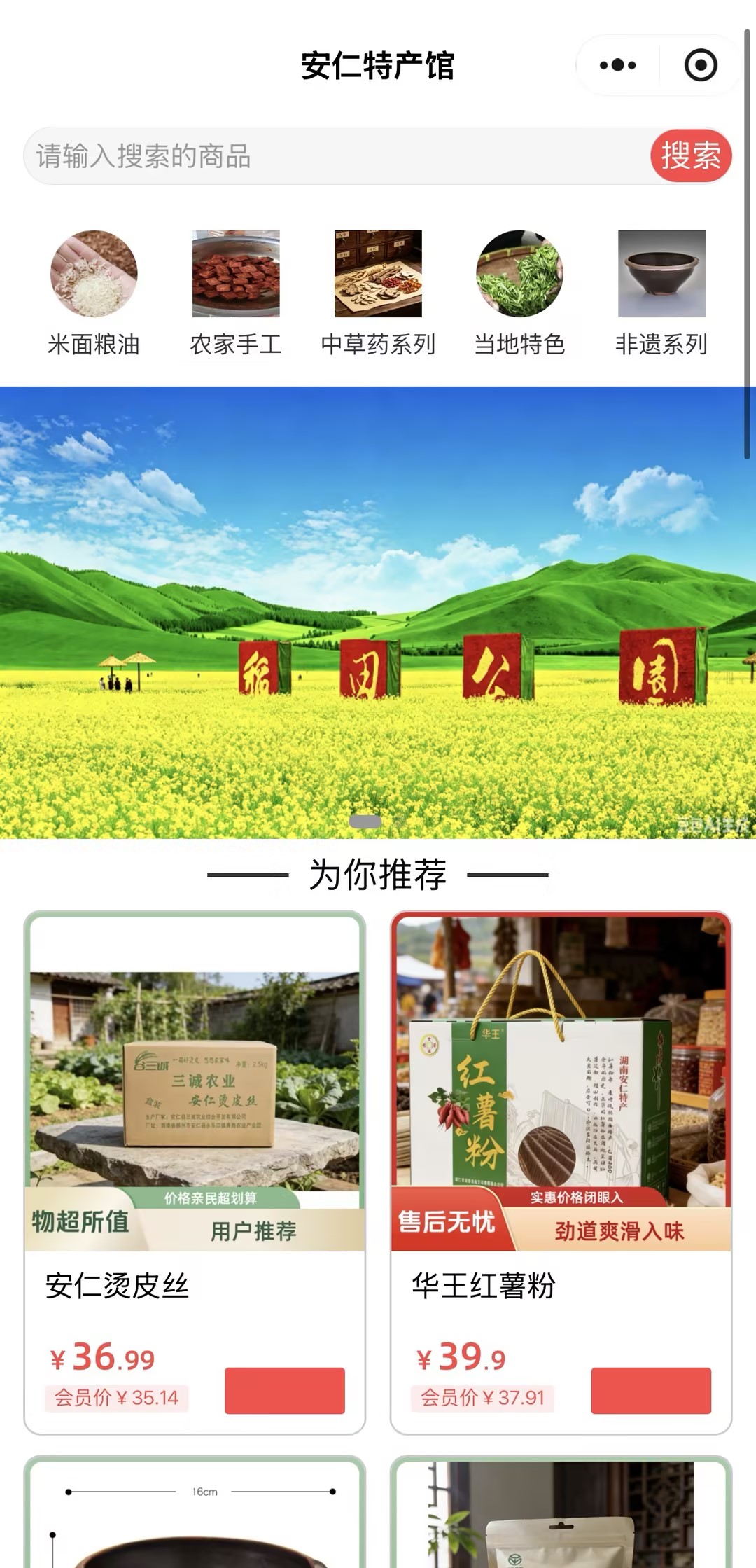Open the 安仁烫皮丝 product card
Screen dimensions: 756x1568
[195, 1172]
